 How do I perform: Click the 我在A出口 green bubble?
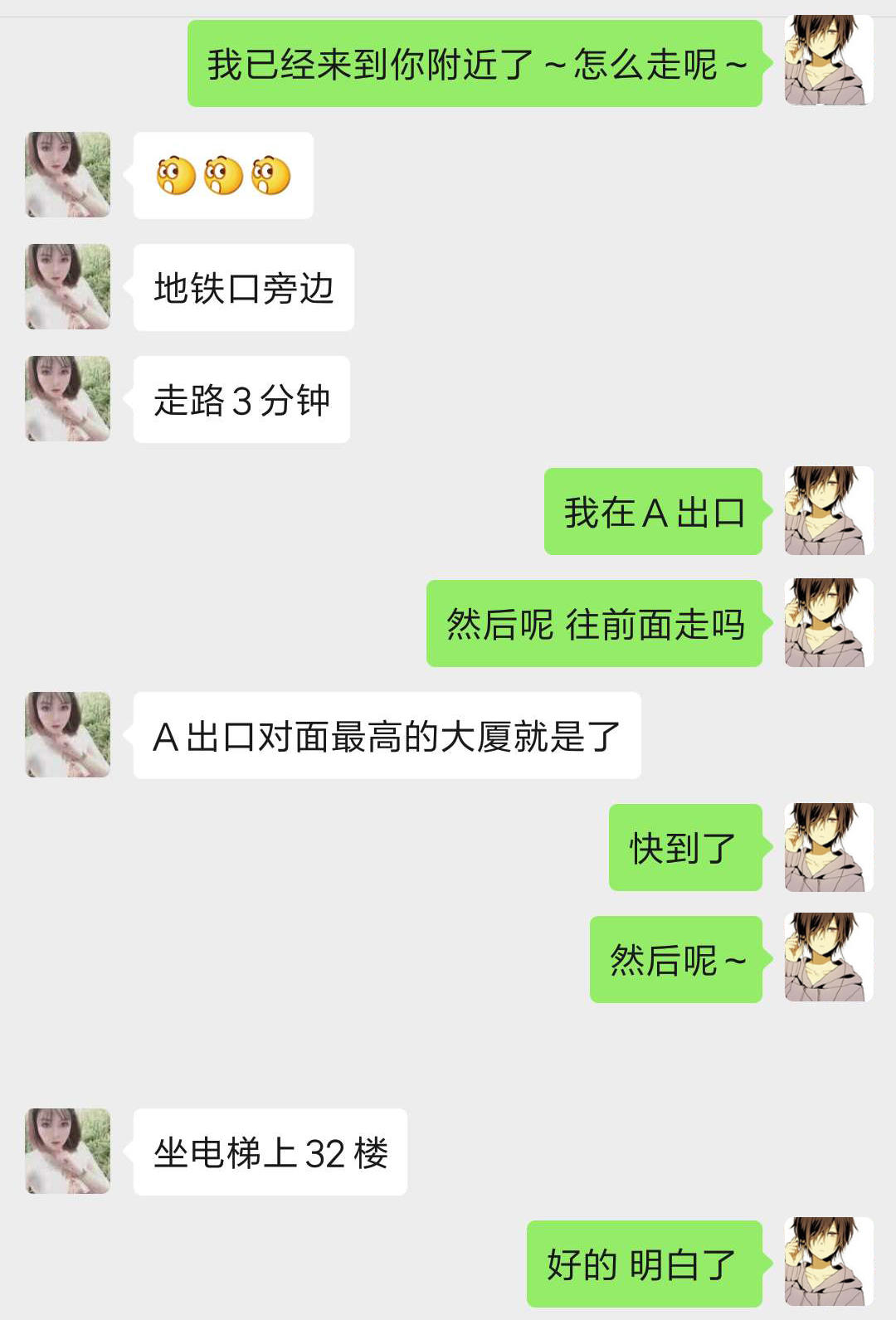(x=654, y=512)
